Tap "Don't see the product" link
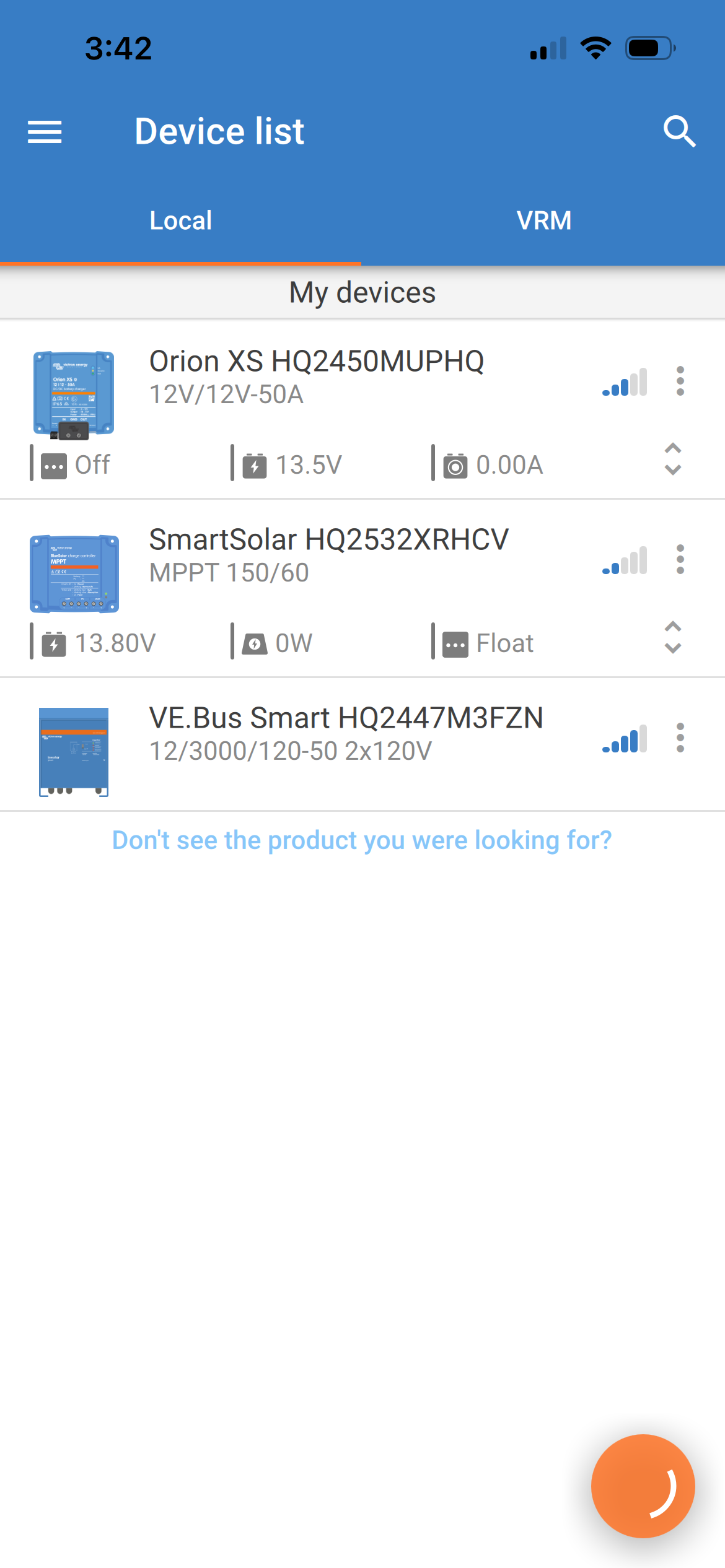The height and width of the screenshot is (1568, 725). pos(362,840)
